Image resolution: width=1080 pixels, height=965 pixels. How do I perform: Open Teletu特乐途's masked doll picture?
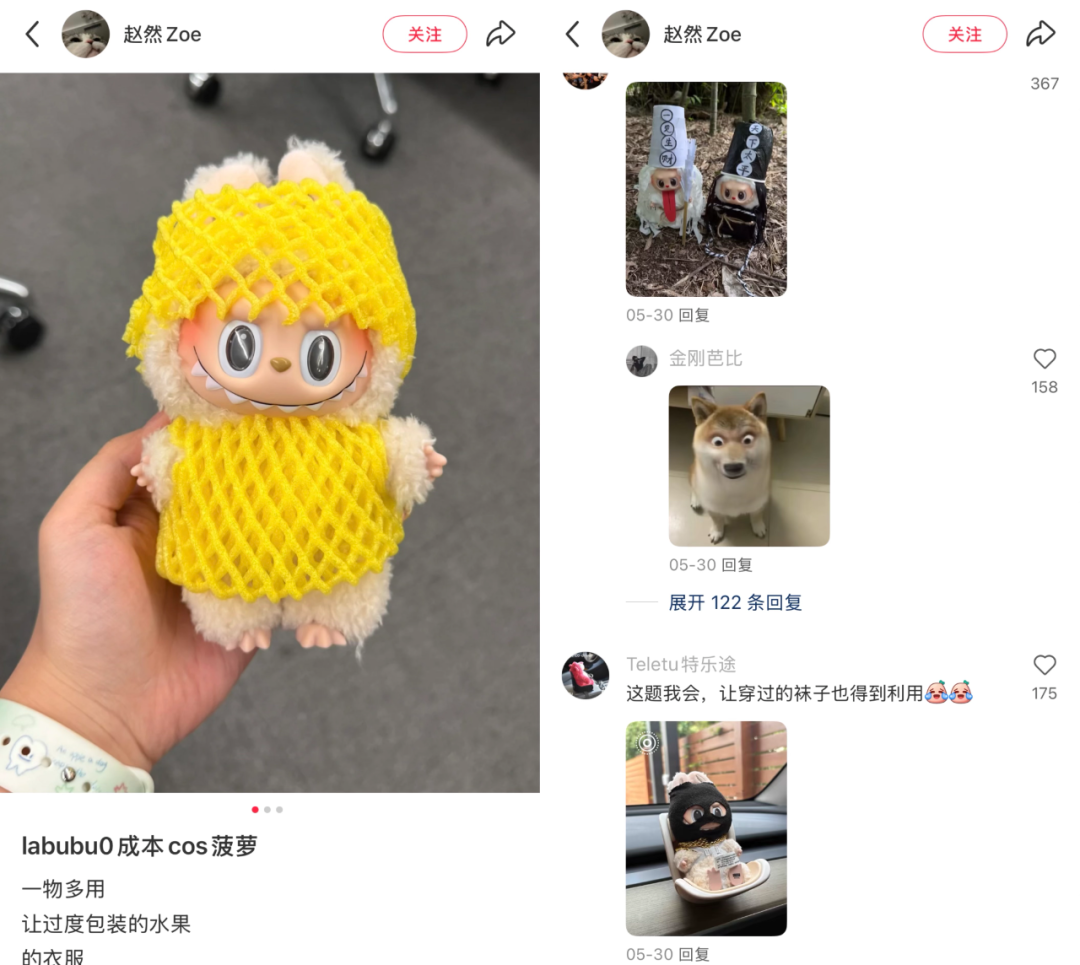(x=706, y=828)
